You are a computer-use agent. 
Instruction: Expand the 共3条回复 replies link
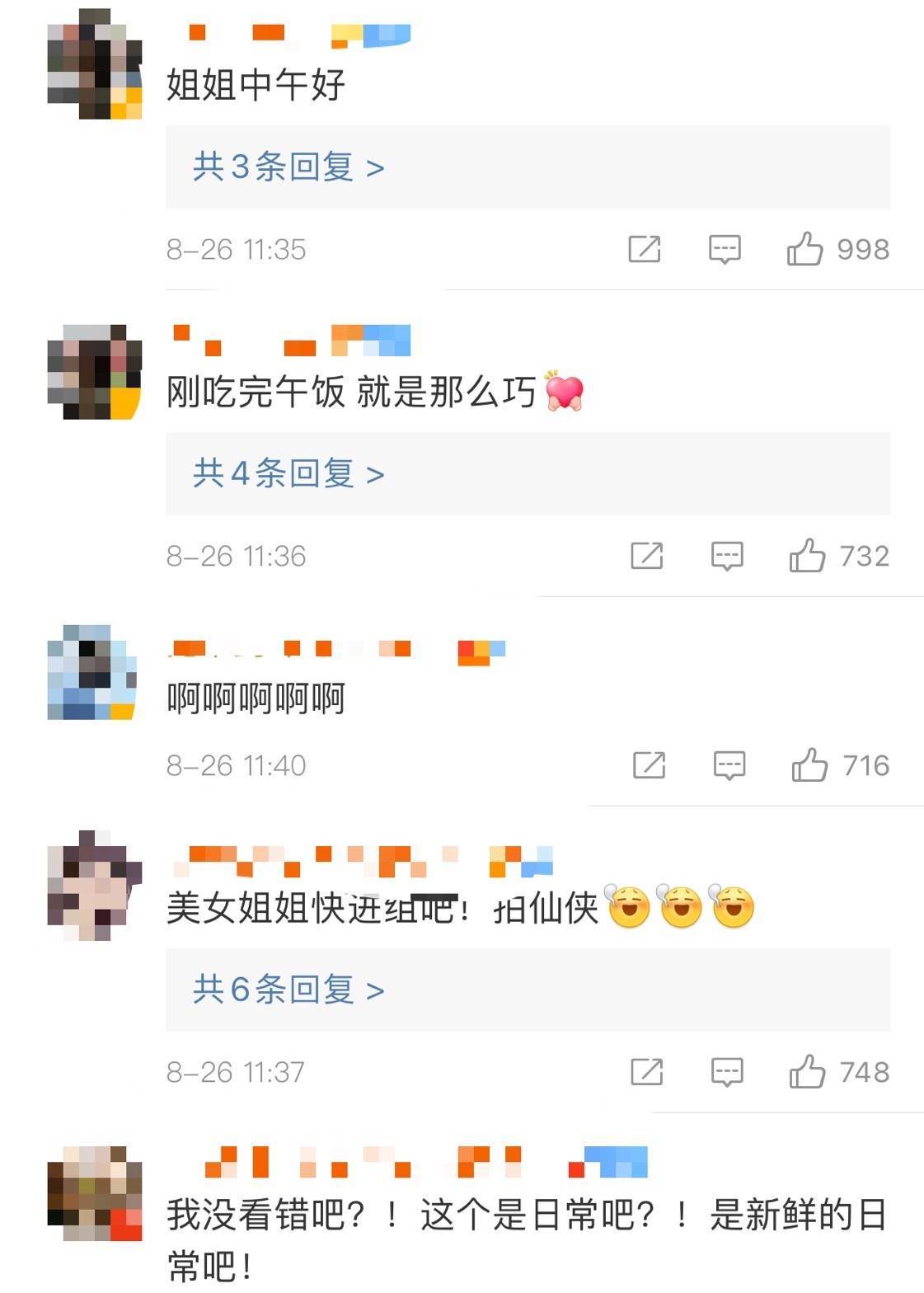pos(288,167)
